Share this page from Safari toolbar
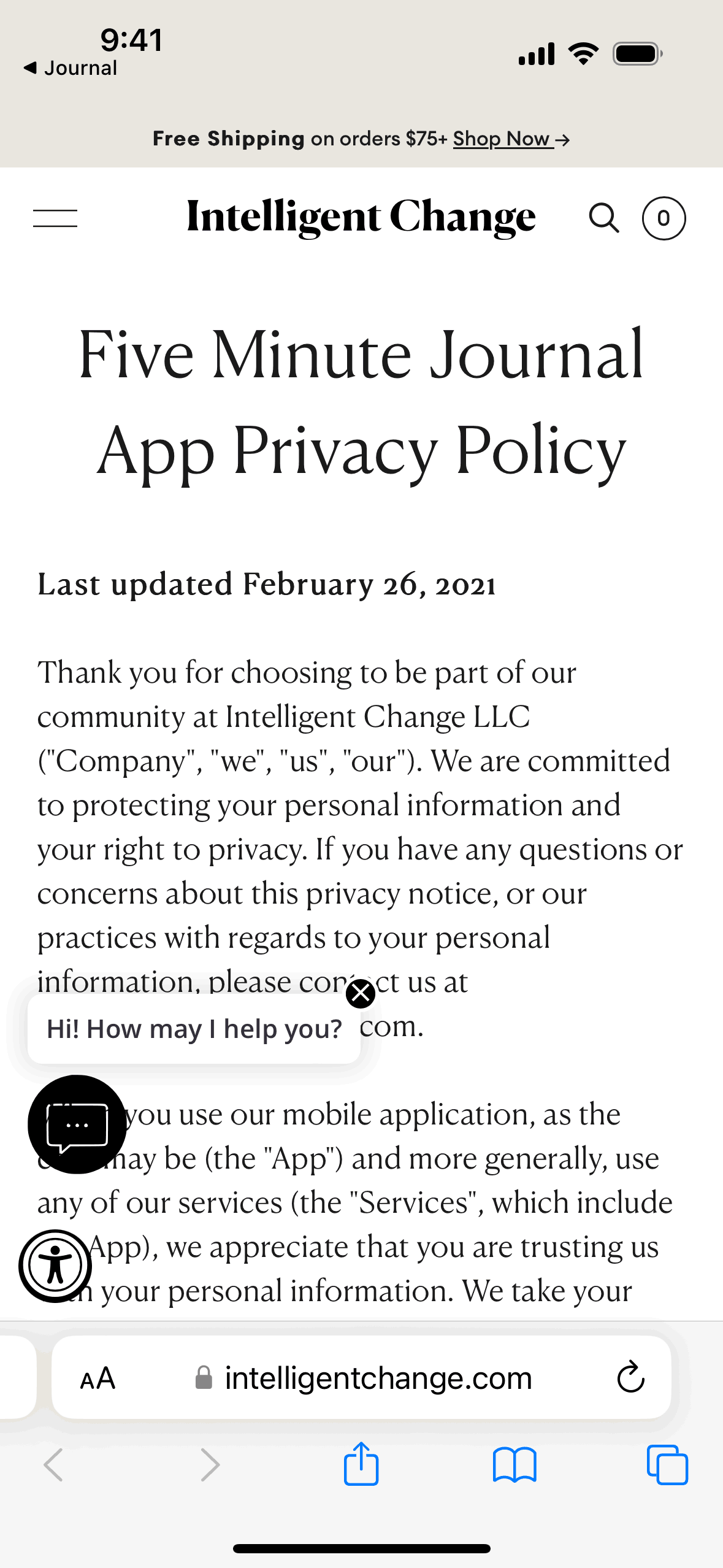This screenshot has height=1568, width=723. pos(361,1464)
